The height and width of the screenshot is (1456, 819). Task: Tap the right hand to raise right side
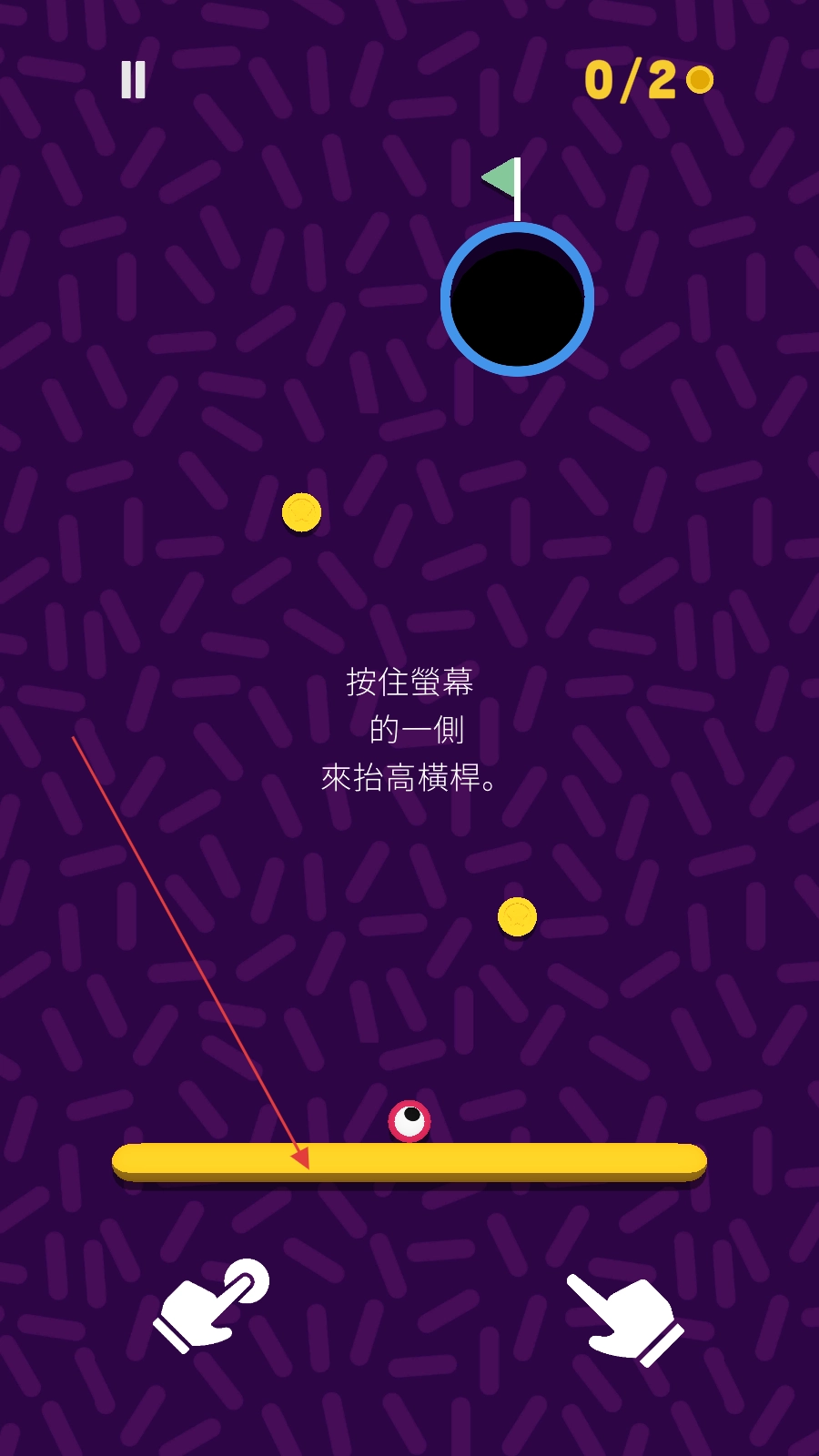point(626,1318)
